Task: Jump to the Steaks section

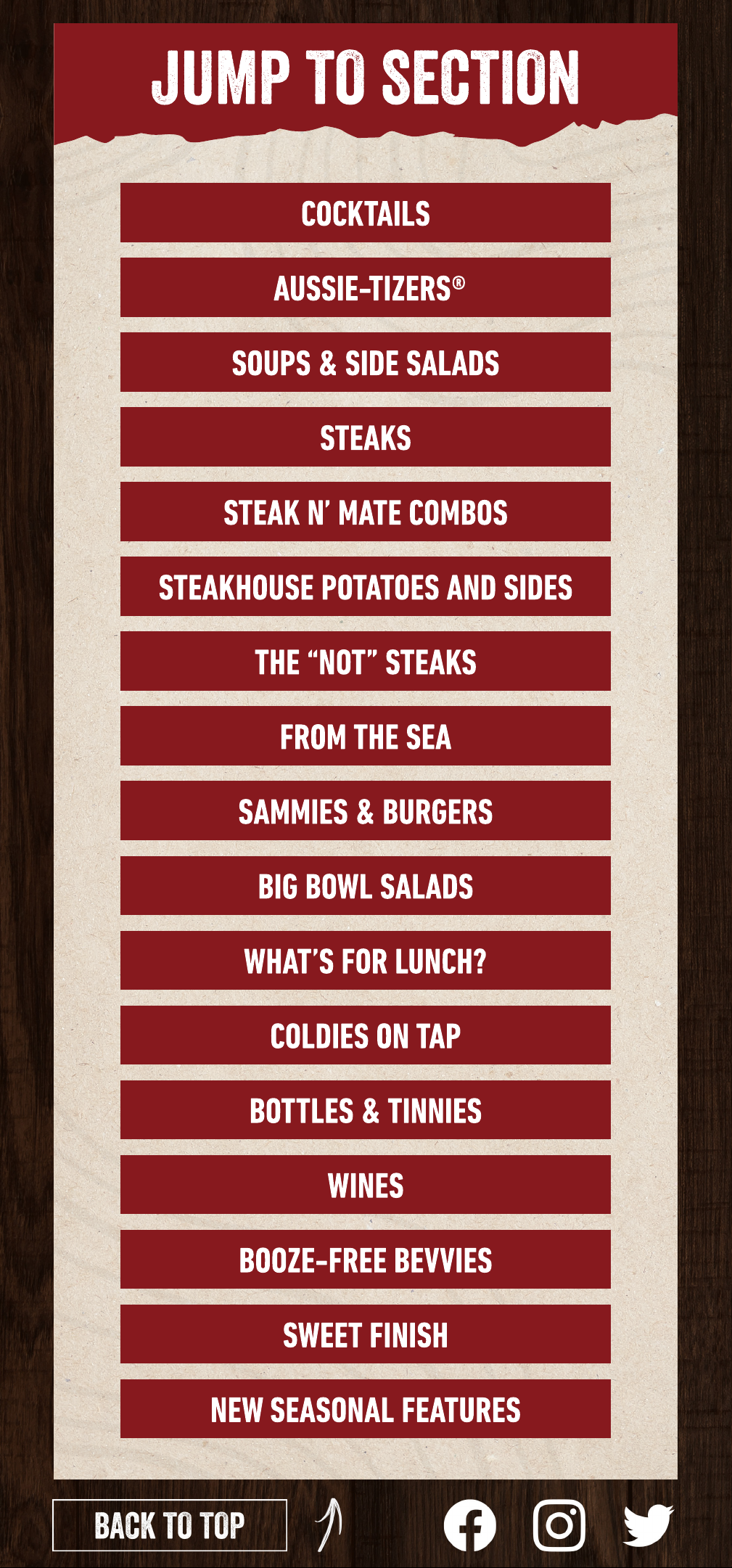Action: click(365, 438)
